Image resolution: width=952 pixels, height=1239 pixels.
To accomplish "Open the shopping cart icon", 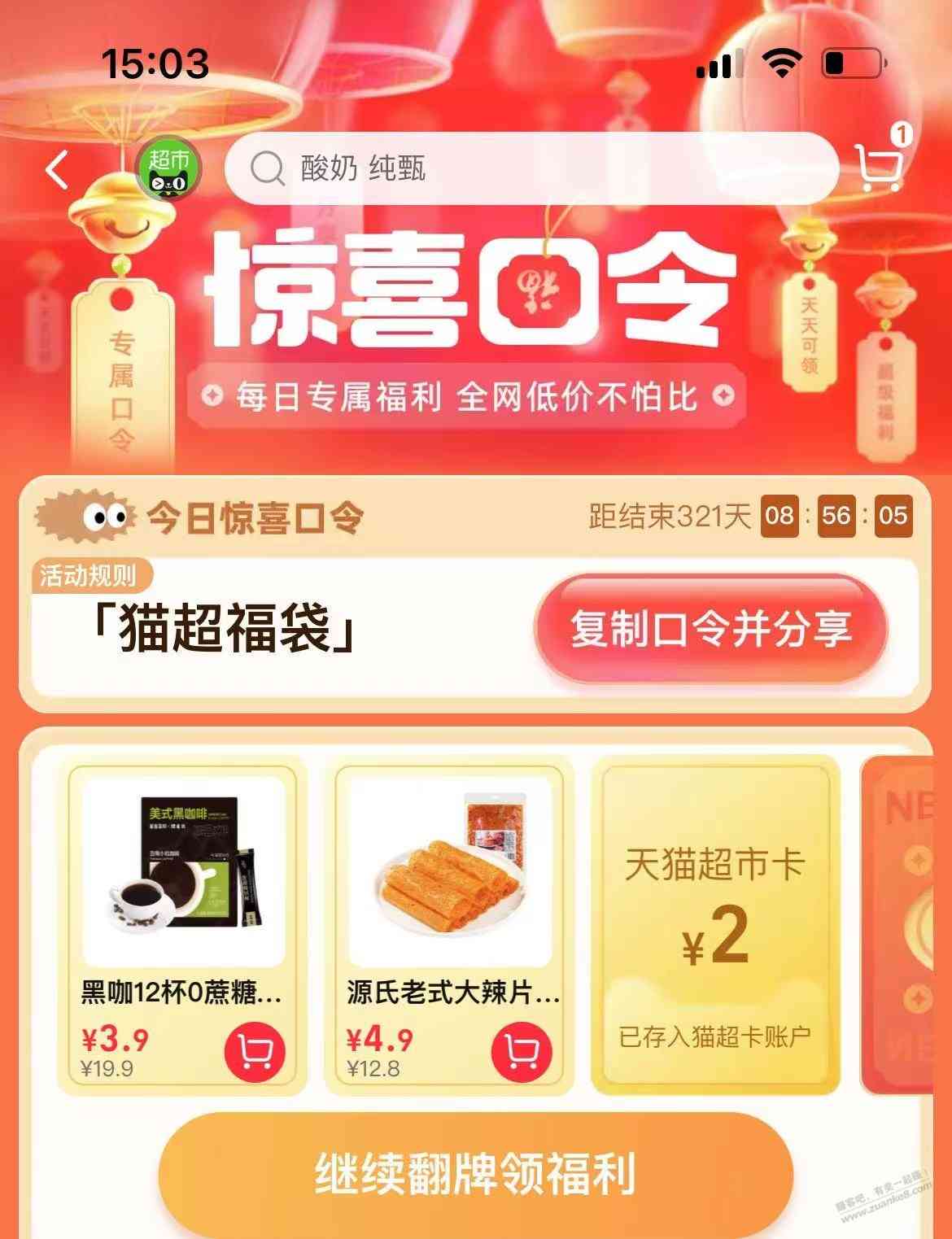I will (879, 167).
